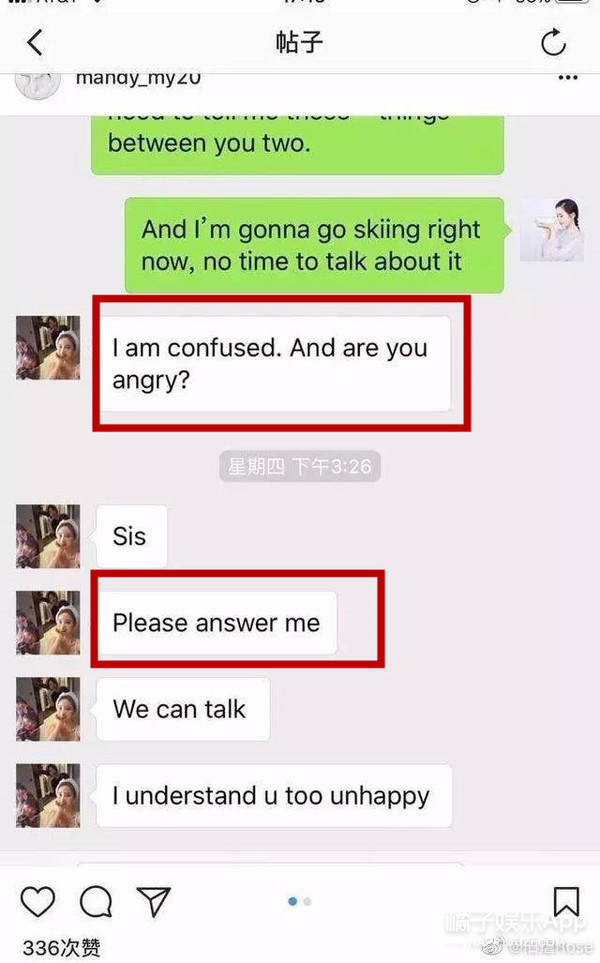
Task: Open the post's three-dot overflow menu
Action: point(567,78)
